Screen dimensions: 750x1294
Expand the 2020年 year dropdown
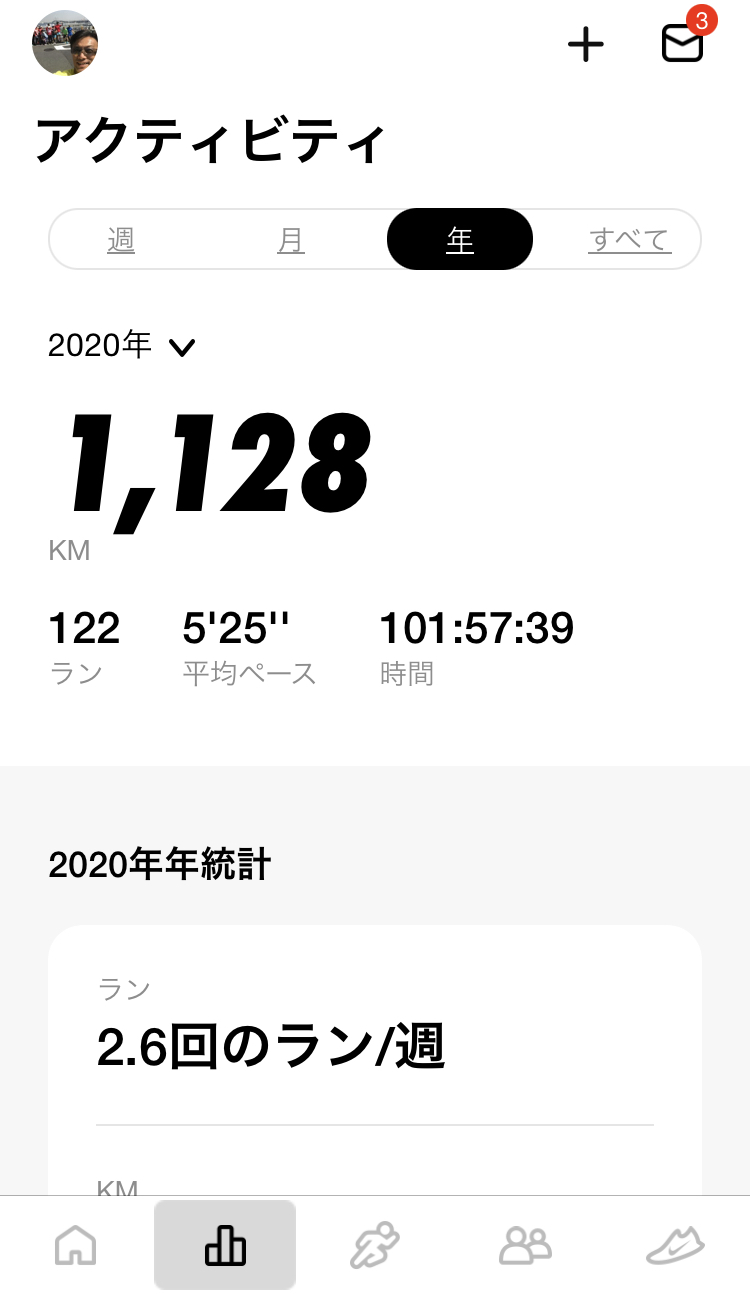[x=121, y=346]
